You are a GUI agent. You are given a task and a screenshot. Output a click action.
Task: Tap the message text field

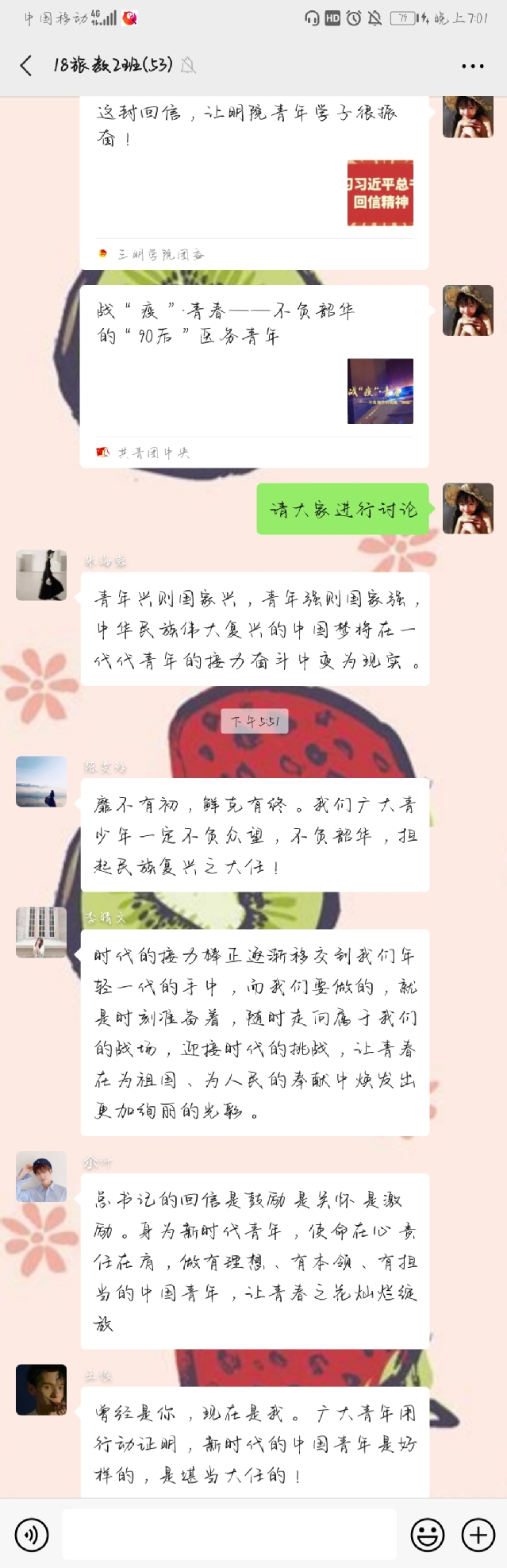229,1534
